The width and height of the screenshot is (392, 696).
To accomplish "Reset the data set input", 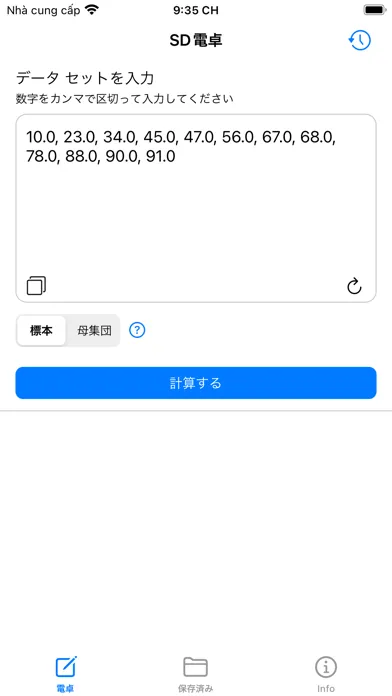I will 354,286.
